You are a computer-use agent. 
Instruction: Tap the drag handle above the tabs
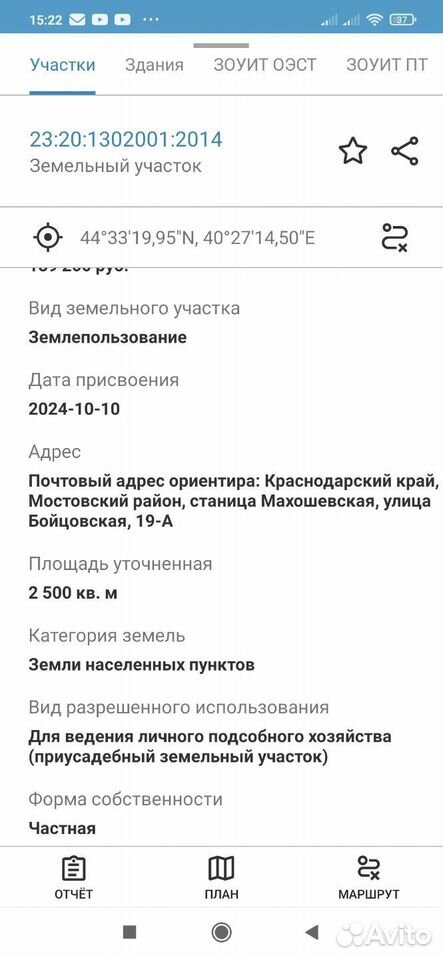pyautogui.click(x=221, y=45)
